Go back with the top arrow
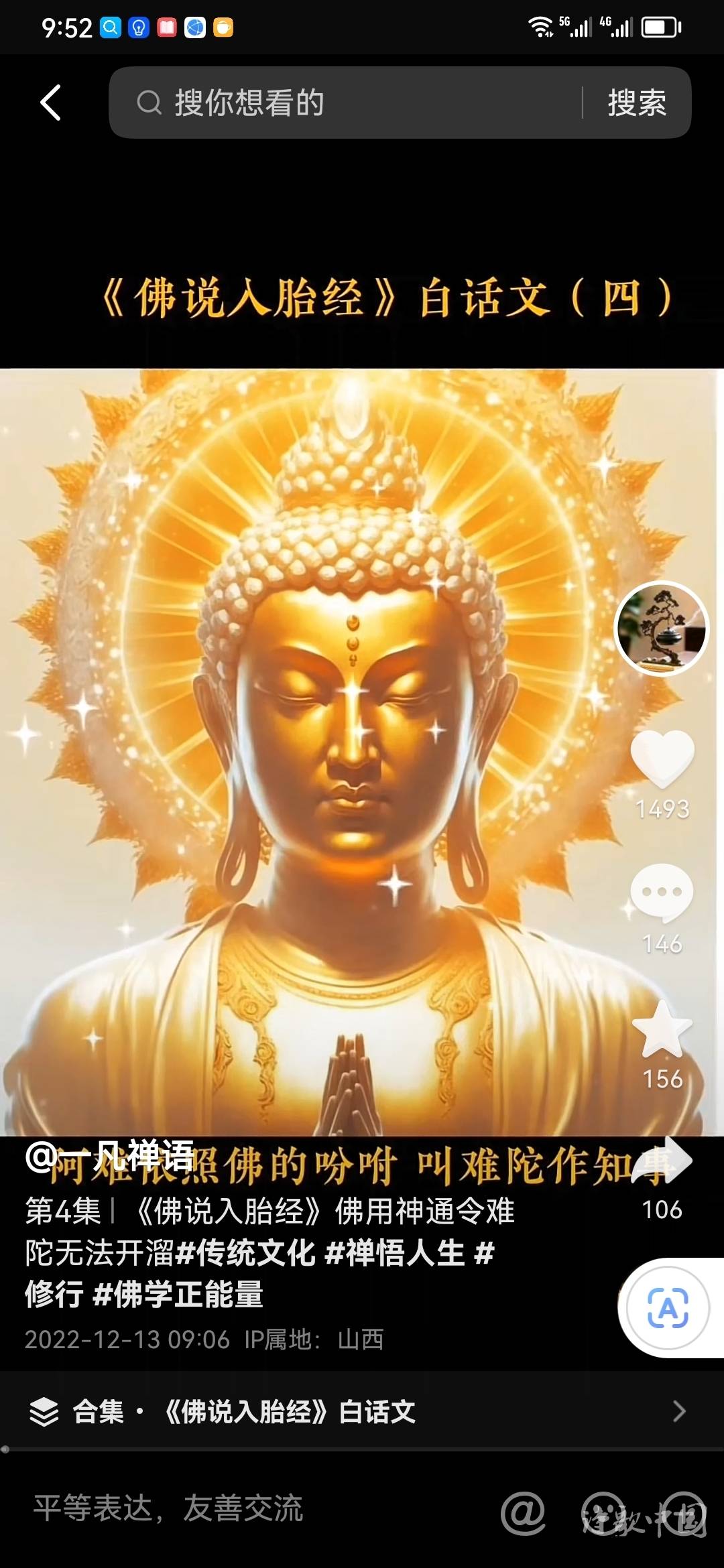The image size is (724, 1568). [x=51, y=103]
